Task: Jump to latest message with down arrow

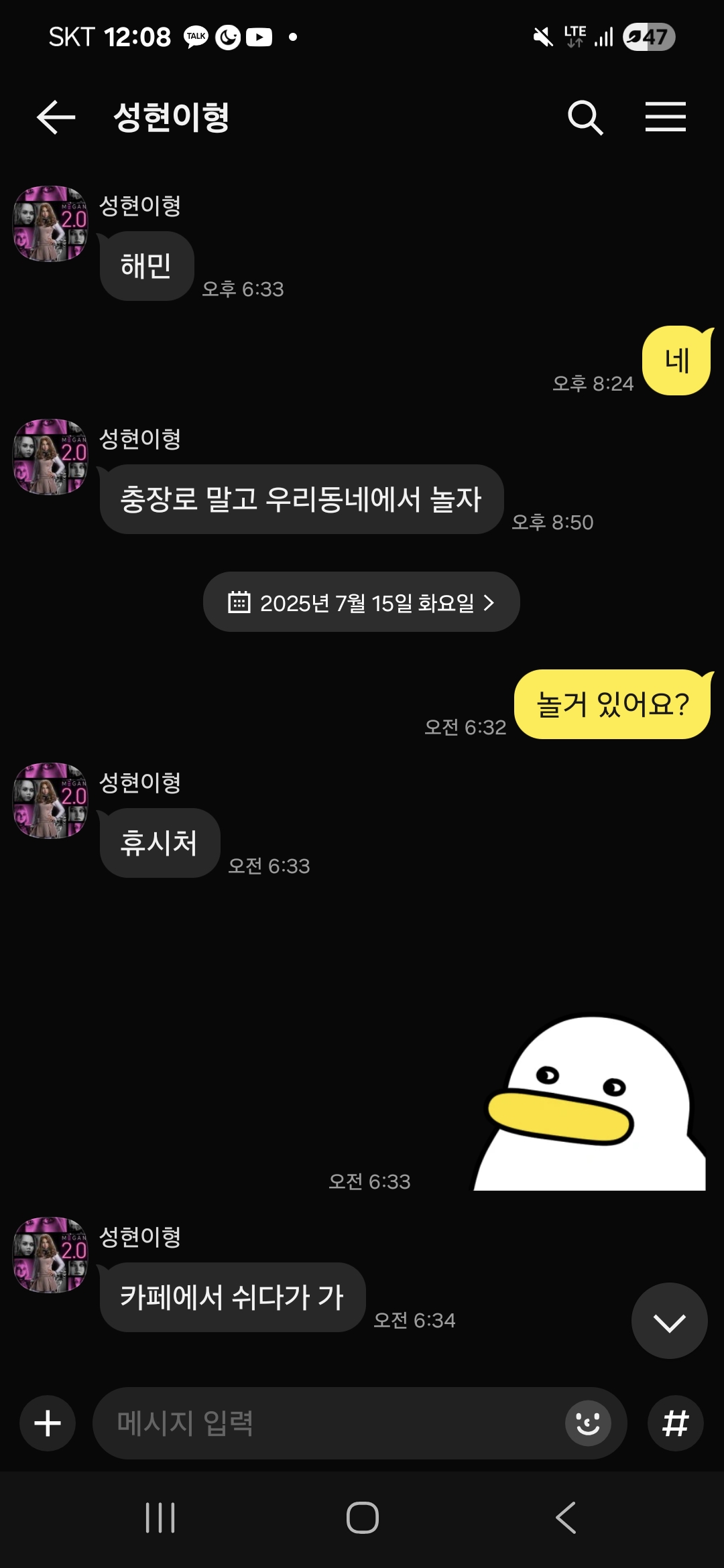Action: point(669,1321)
